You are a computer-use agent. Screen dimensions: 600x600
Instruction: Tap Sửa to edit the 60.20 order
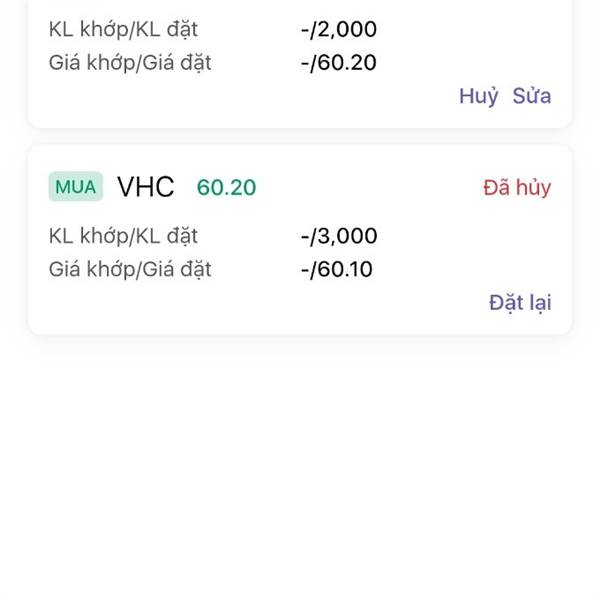click(x=532, y=97)
